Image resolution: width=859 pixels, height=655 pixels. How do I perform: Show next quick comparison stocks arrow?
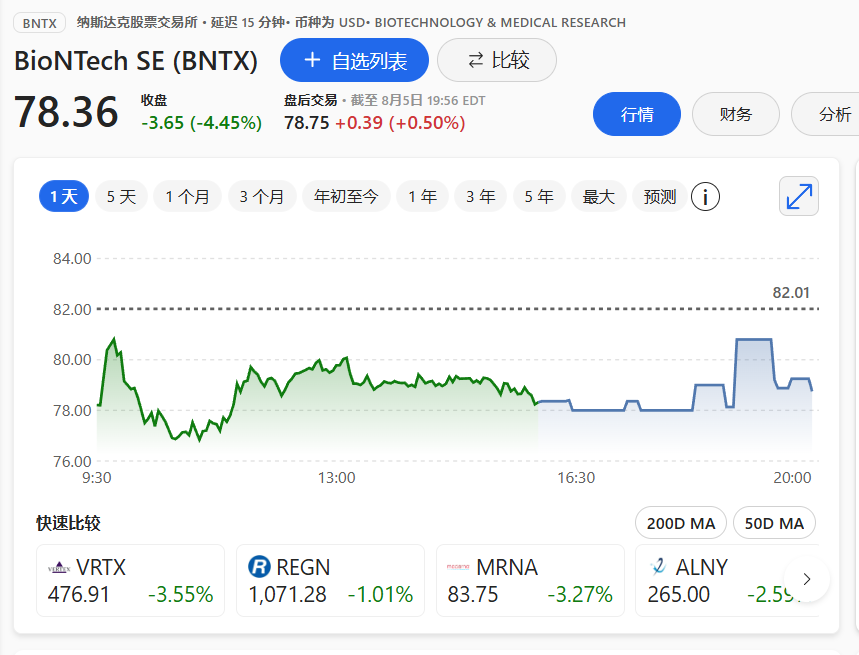(808, 579)
